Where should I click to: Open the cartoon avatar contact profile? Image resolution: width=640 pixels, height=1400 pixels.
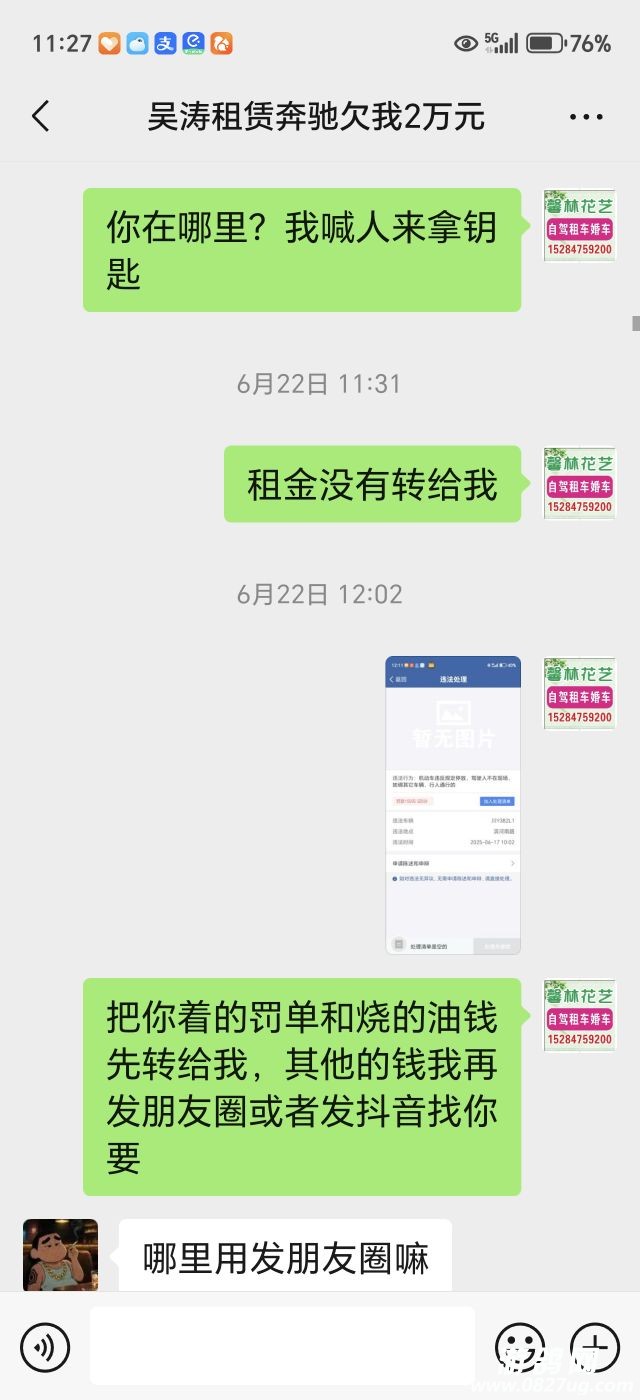point(60,1255)
